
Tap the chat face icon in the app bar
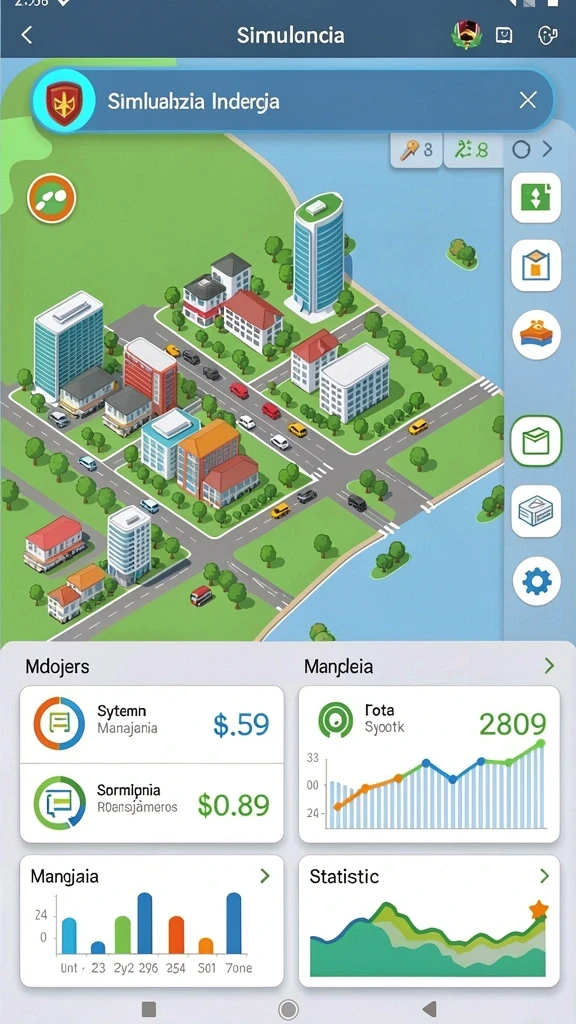547,35
